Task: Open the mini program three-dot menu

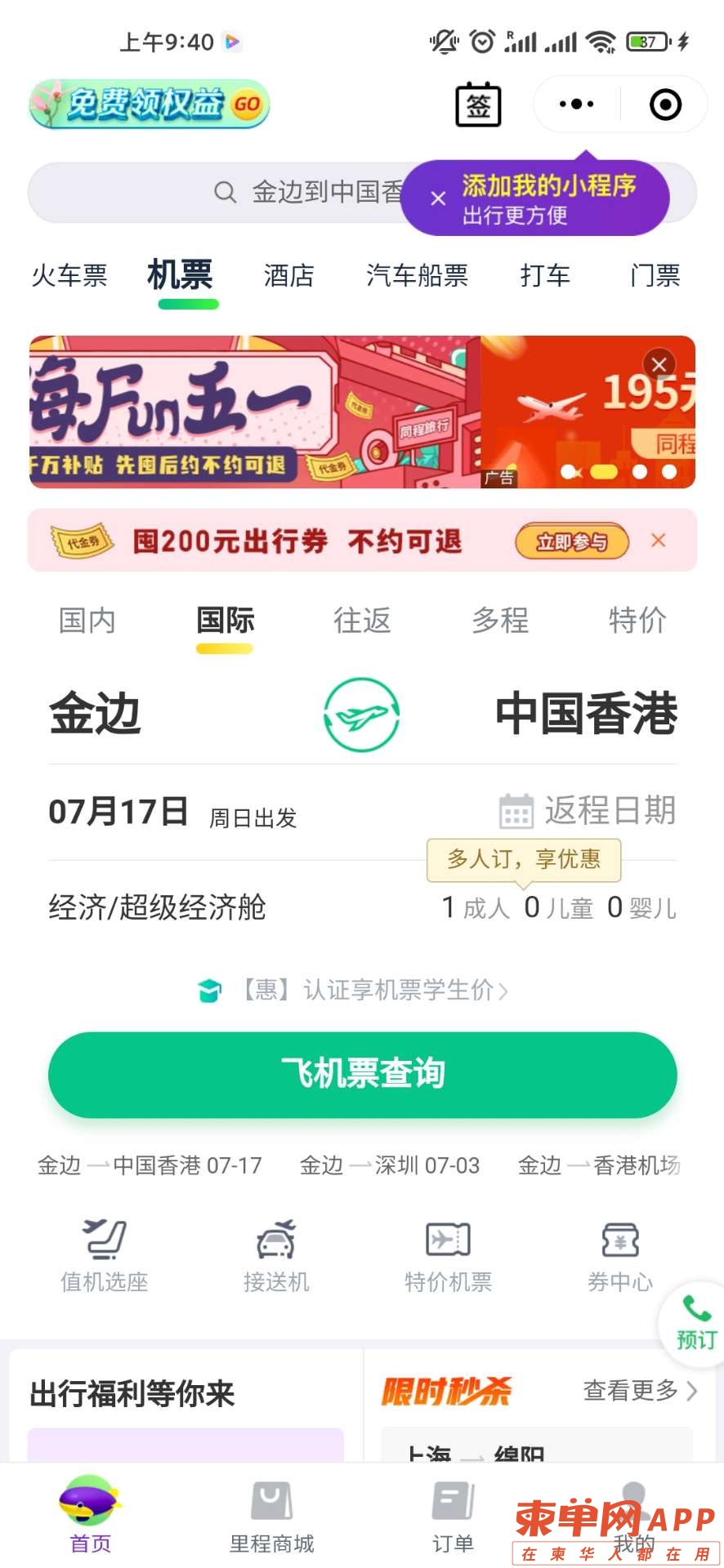Action: click(576, 105)
